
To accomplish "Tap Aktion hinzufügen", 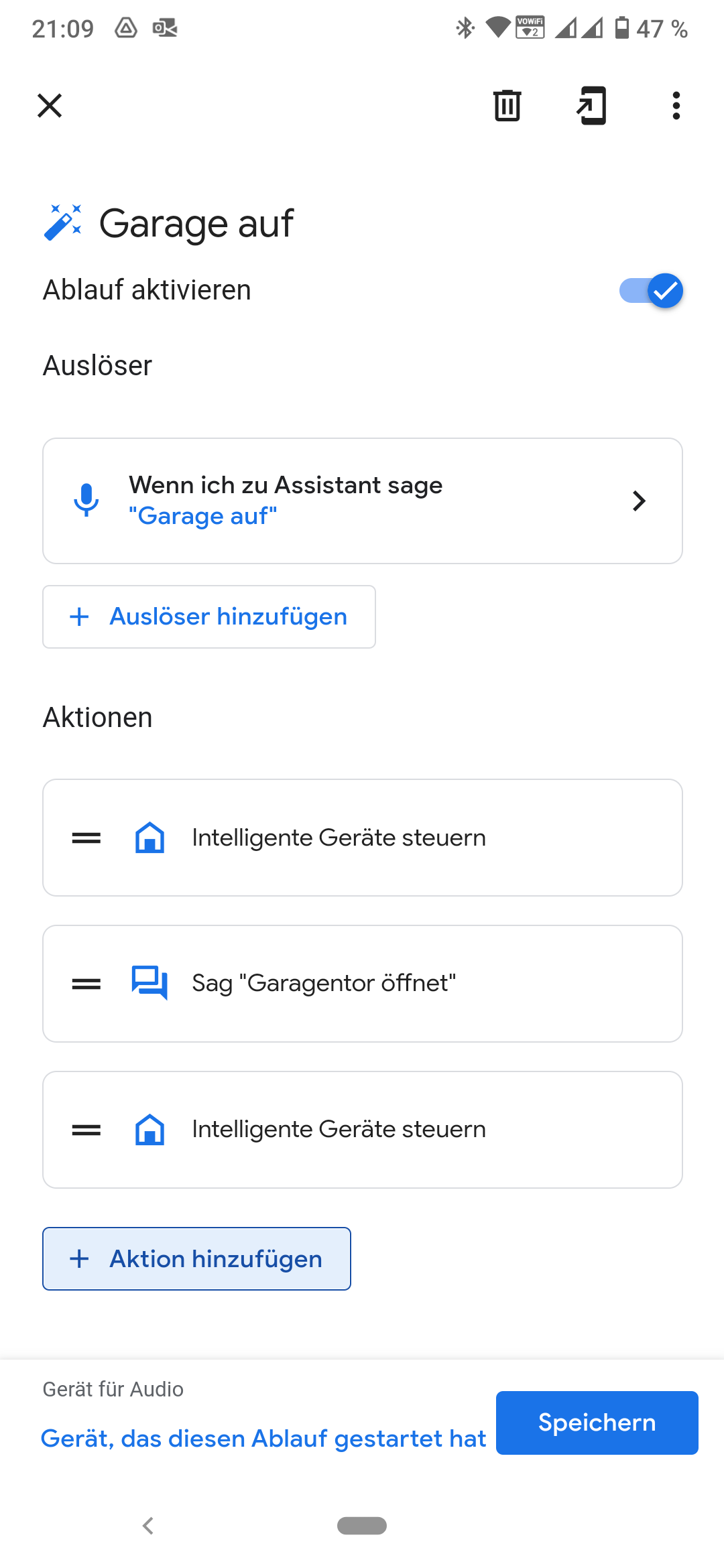I will click(196, 1258).
